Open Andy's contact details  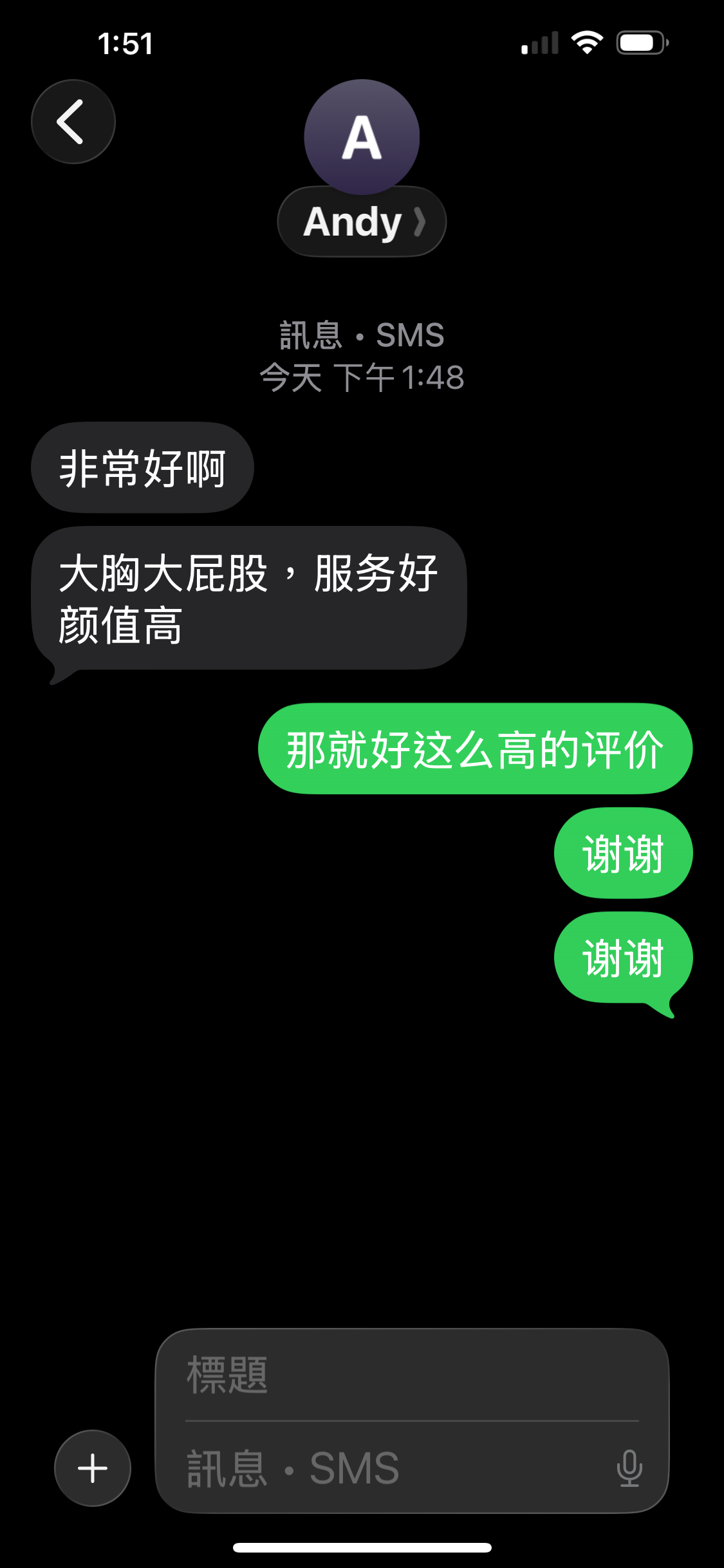pyautogui.click(x=362, y=221)
